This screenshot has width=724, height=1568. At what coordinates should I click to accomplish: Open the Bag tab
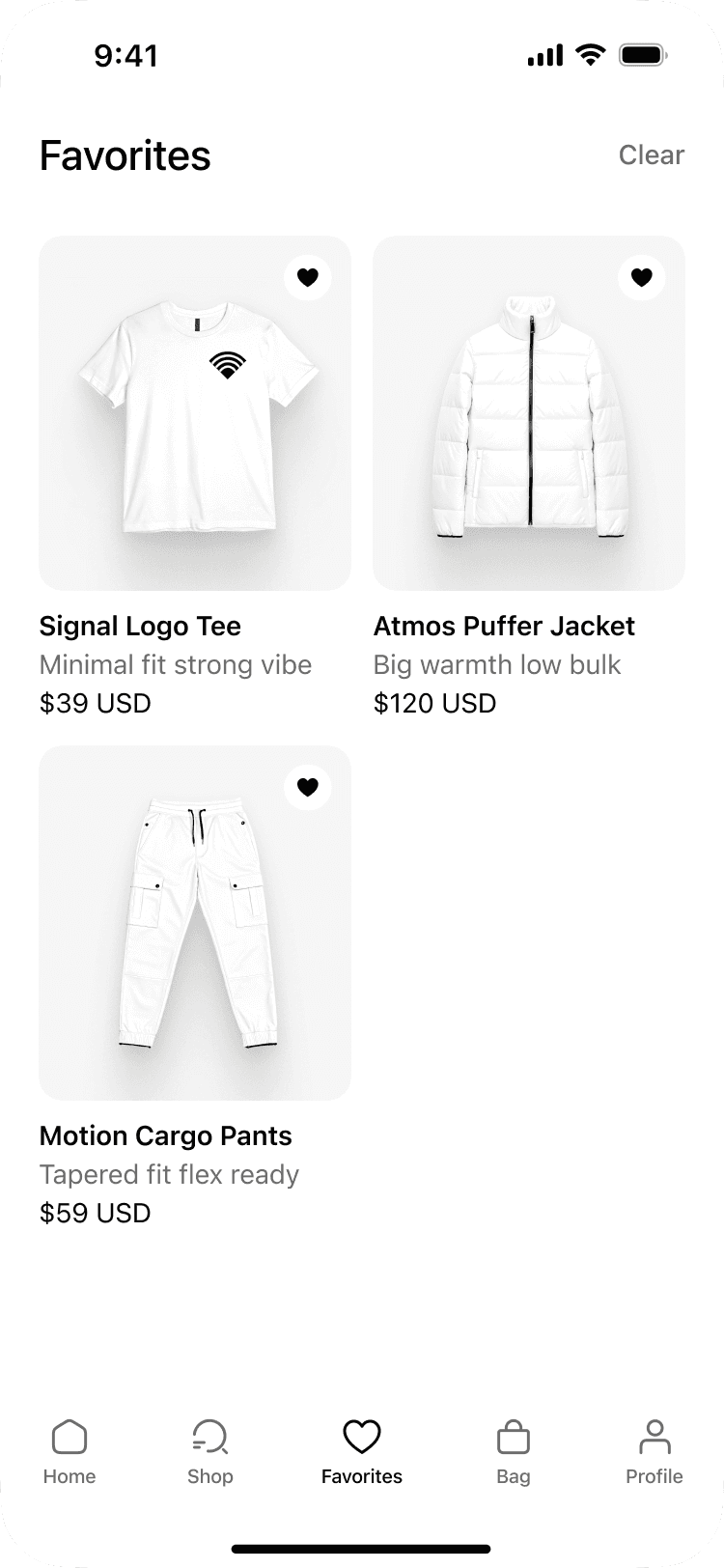[x=514, y=1450]
